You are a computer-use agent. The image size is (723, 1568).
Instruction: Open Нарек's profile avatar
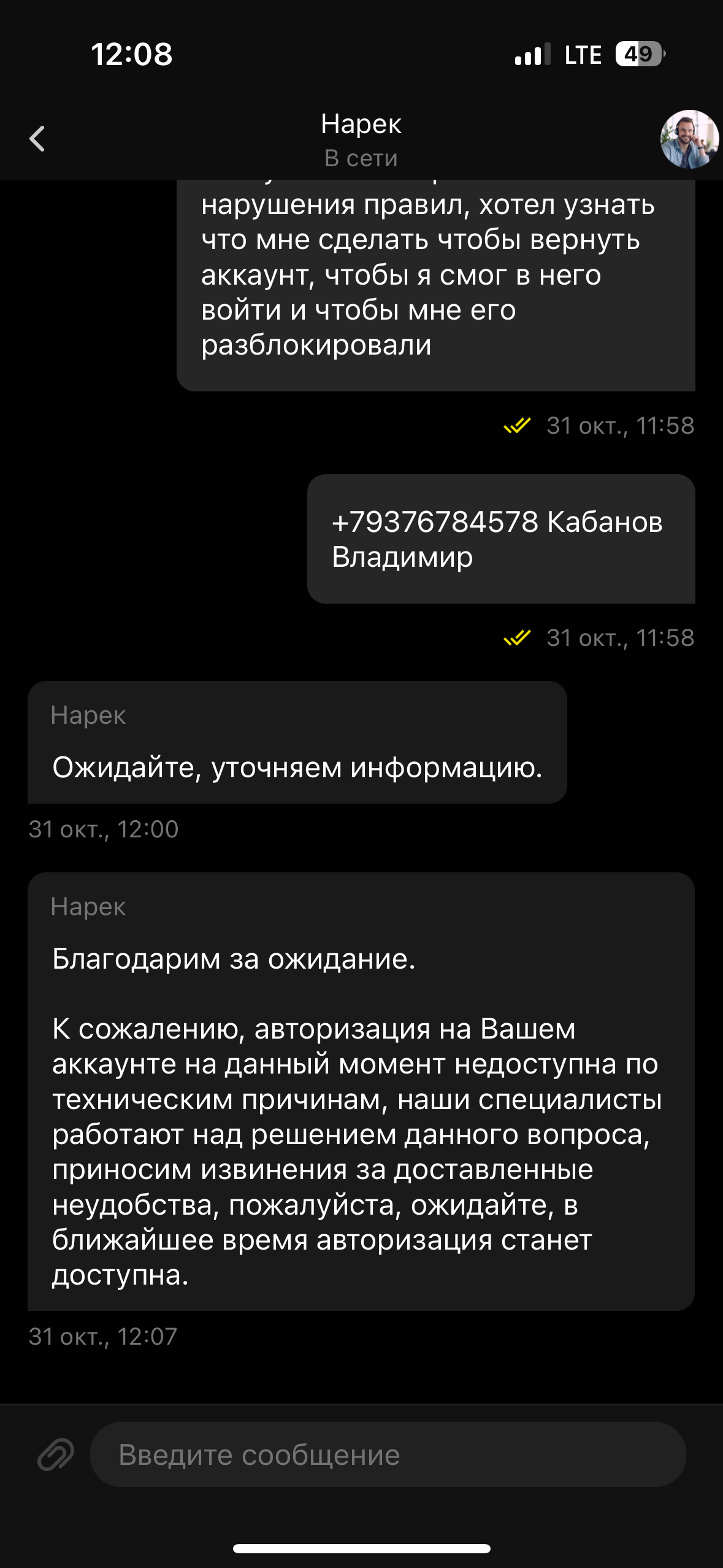point(689,139)
